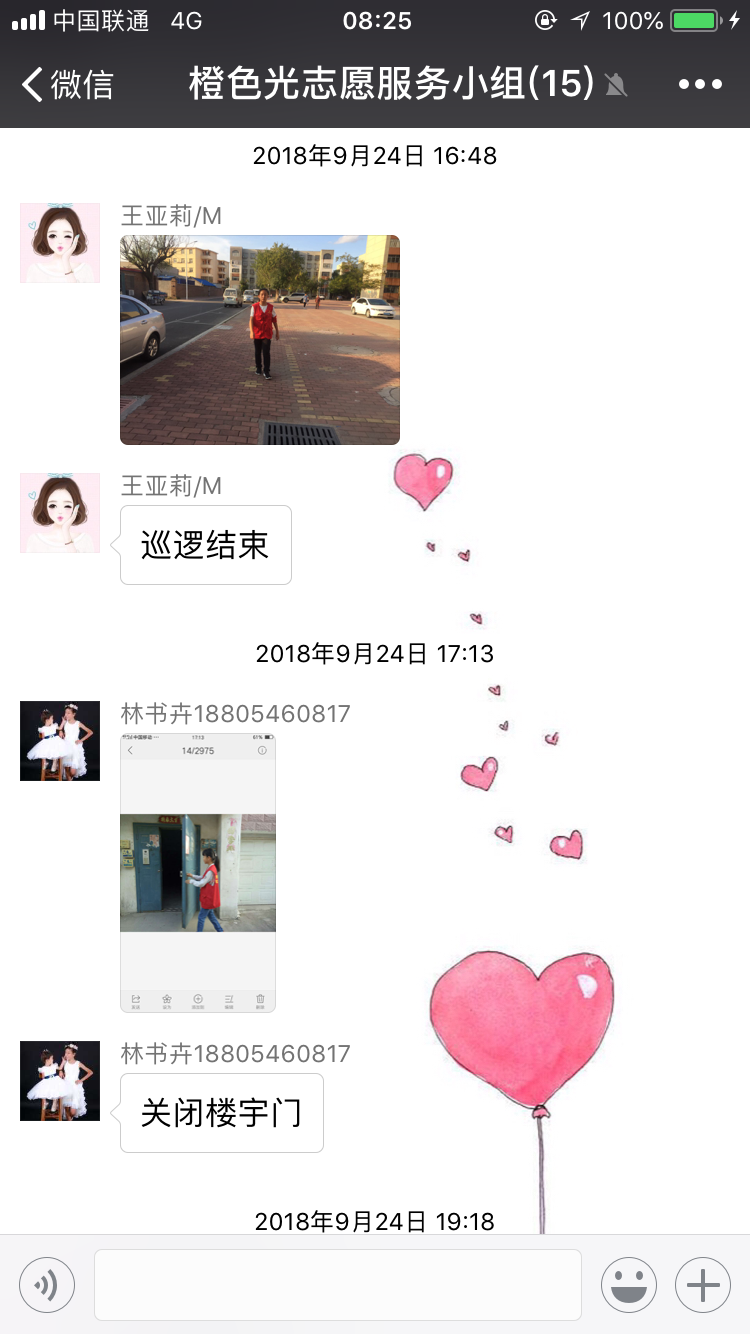Open the plus attachment menu

tap(703, 1284)
